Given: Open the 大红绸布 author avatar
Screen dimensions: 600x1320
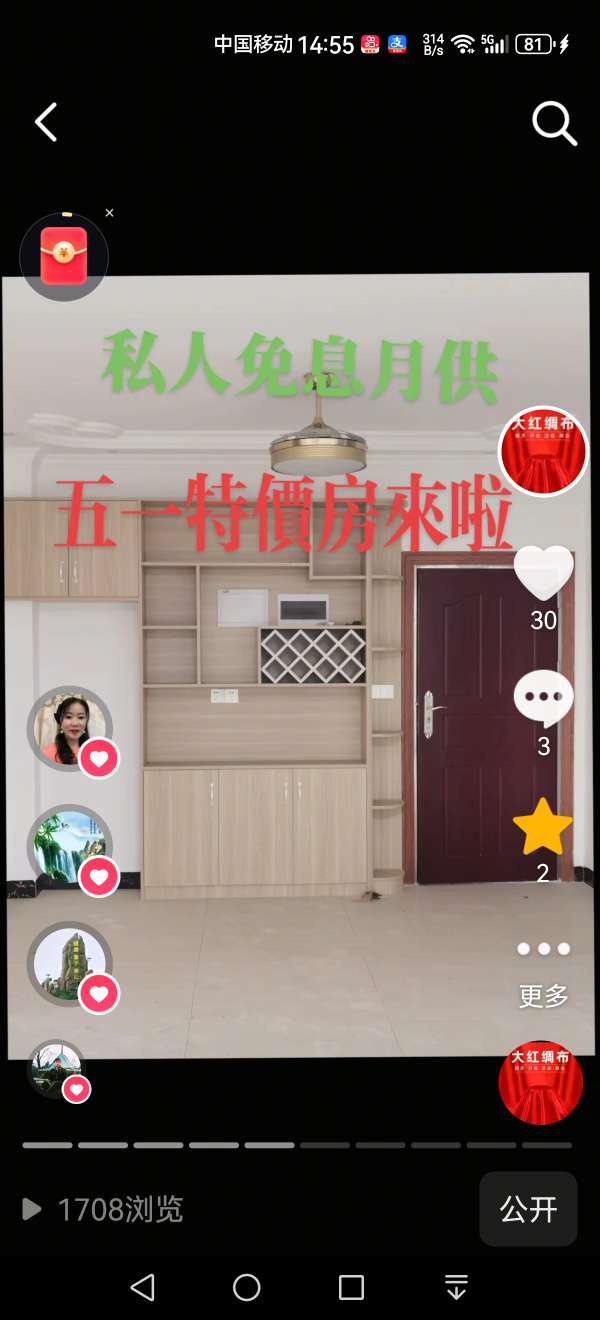Looking at the screenshot, I should point(543,451).
